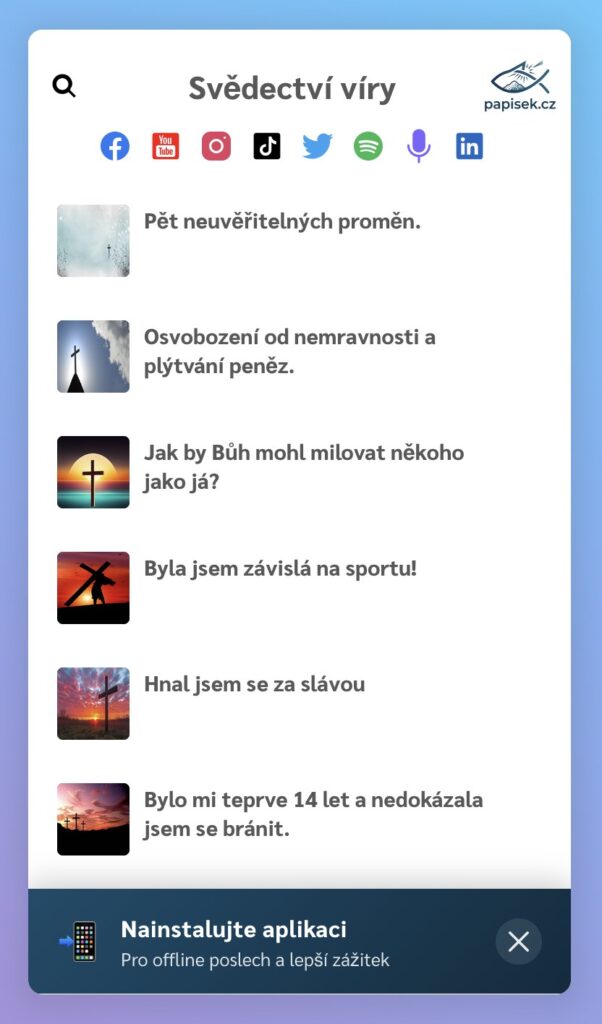
Task: Open the papisek.cz home logo
Action: 520,86
